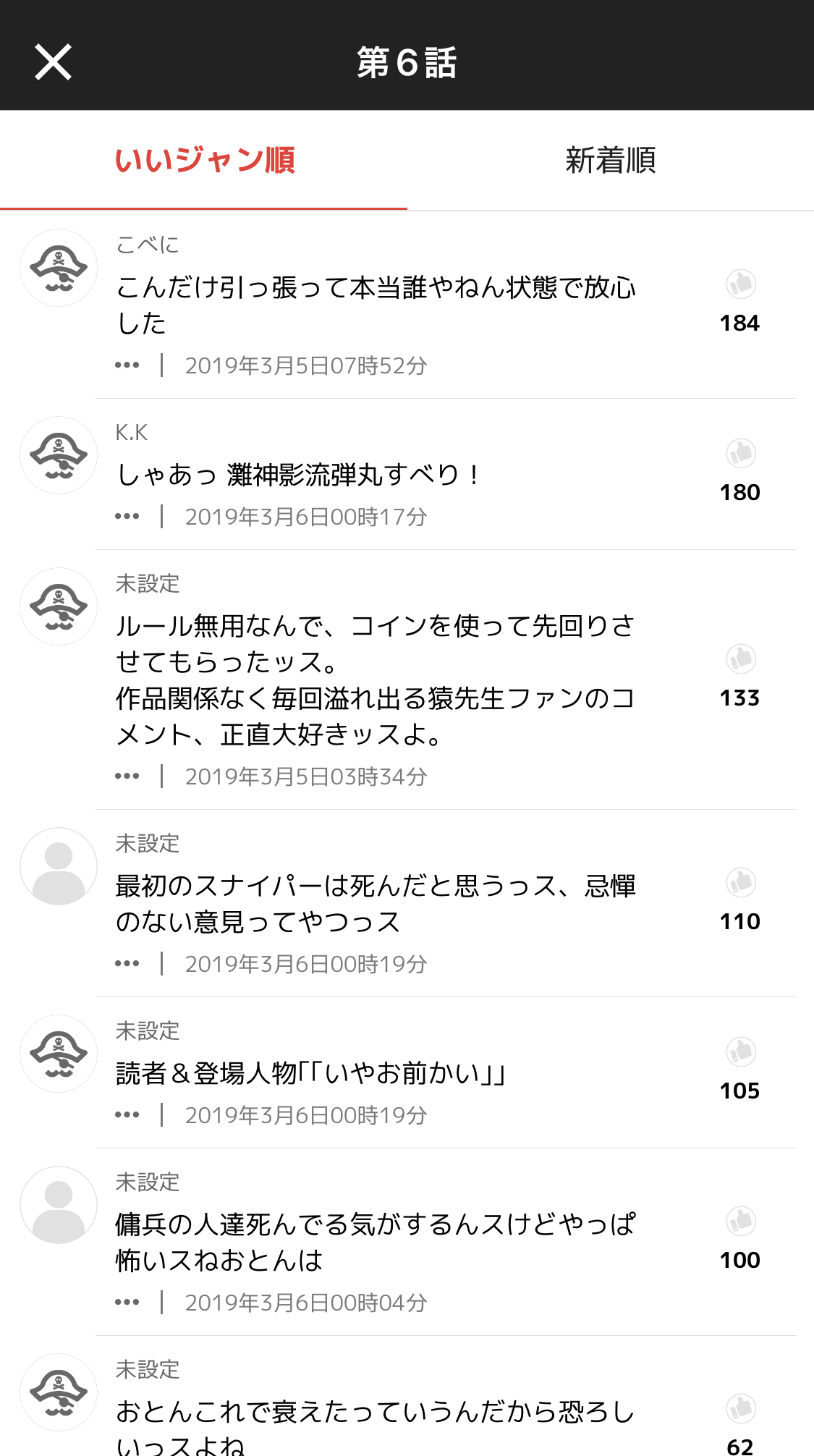Viewport: 814px width, 1456px height.
Task: Like the 傭兵 comment with 100 likes
Action: pyautogui.click(x=741, y=1221)
